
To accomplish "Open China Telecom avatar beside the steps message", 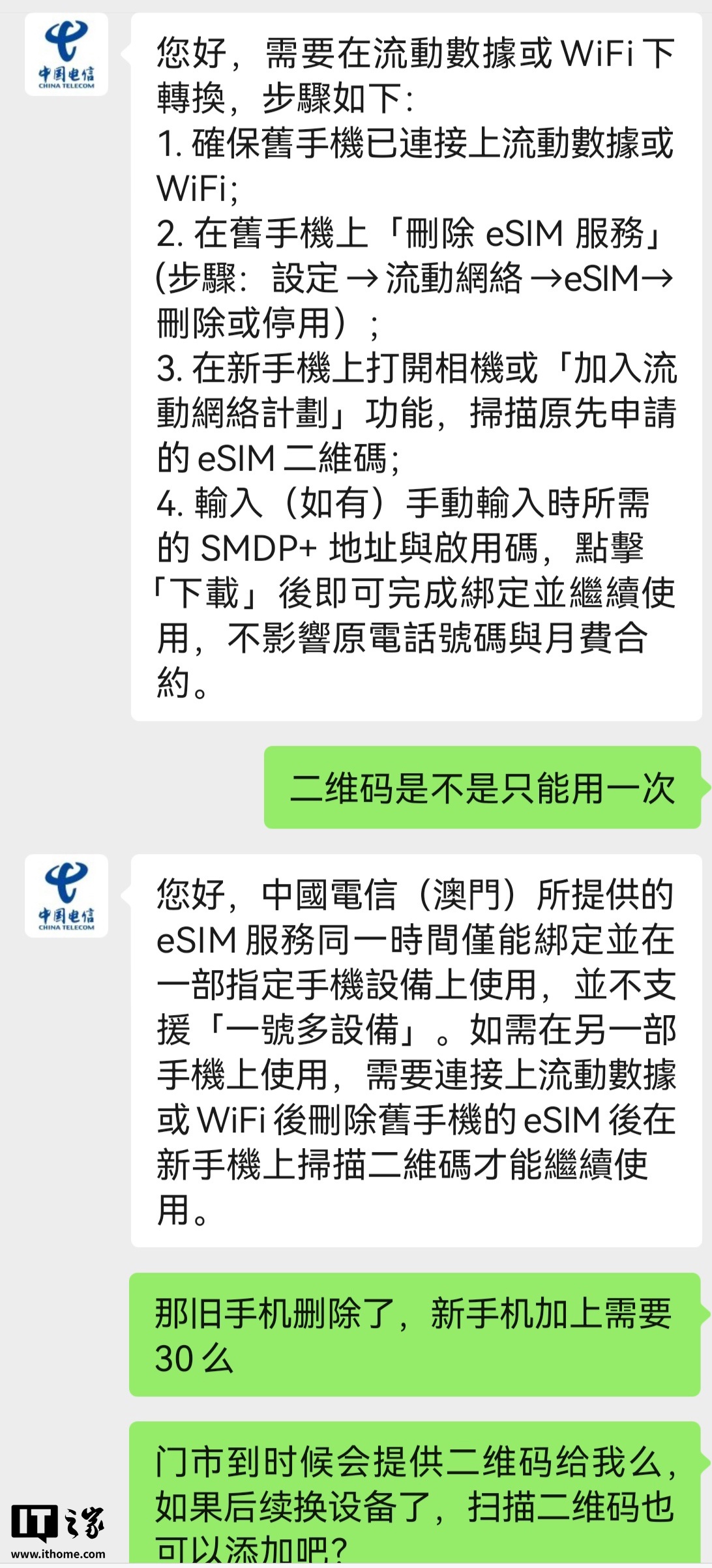I will coord(67,55).
